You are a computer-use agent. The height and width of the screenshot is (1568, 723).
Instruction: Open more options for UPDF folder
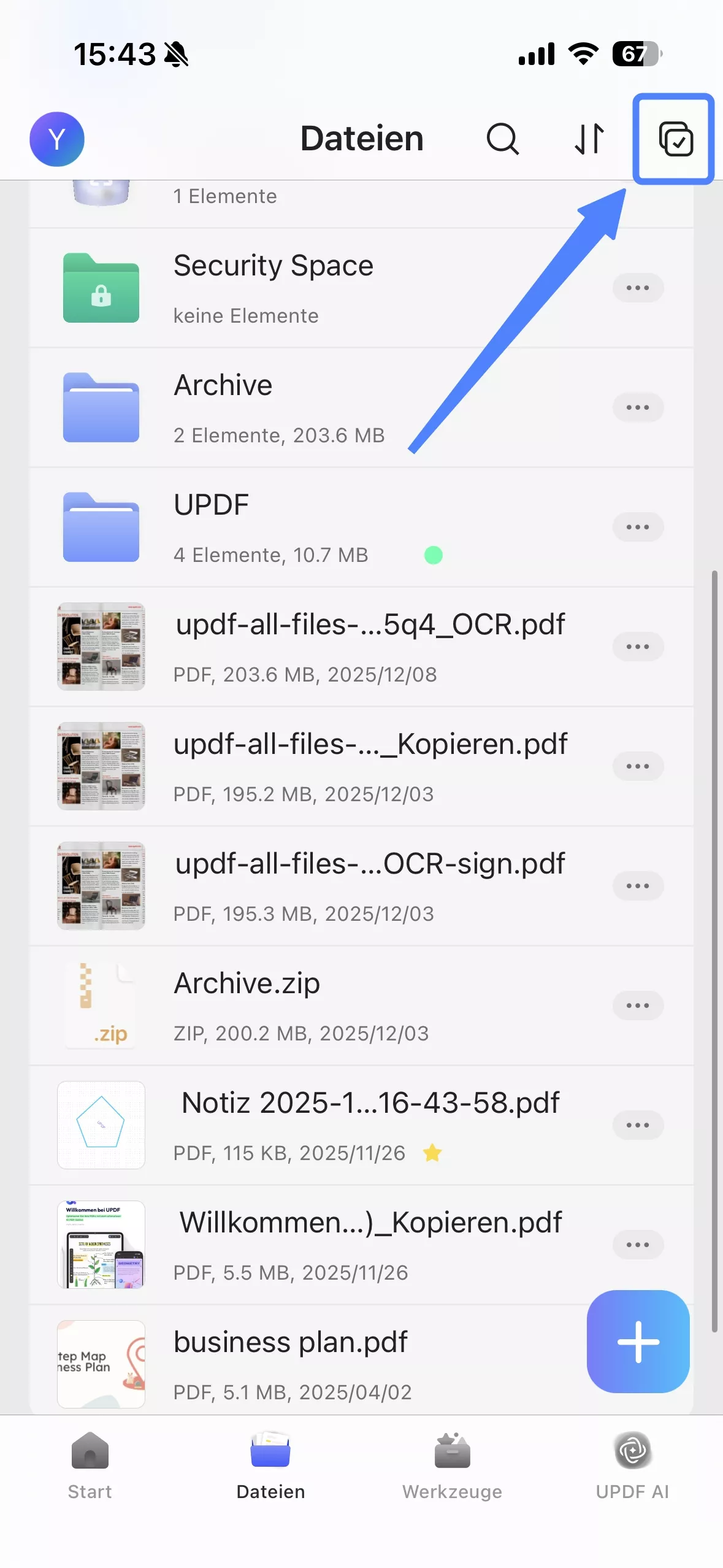[638, 528]
